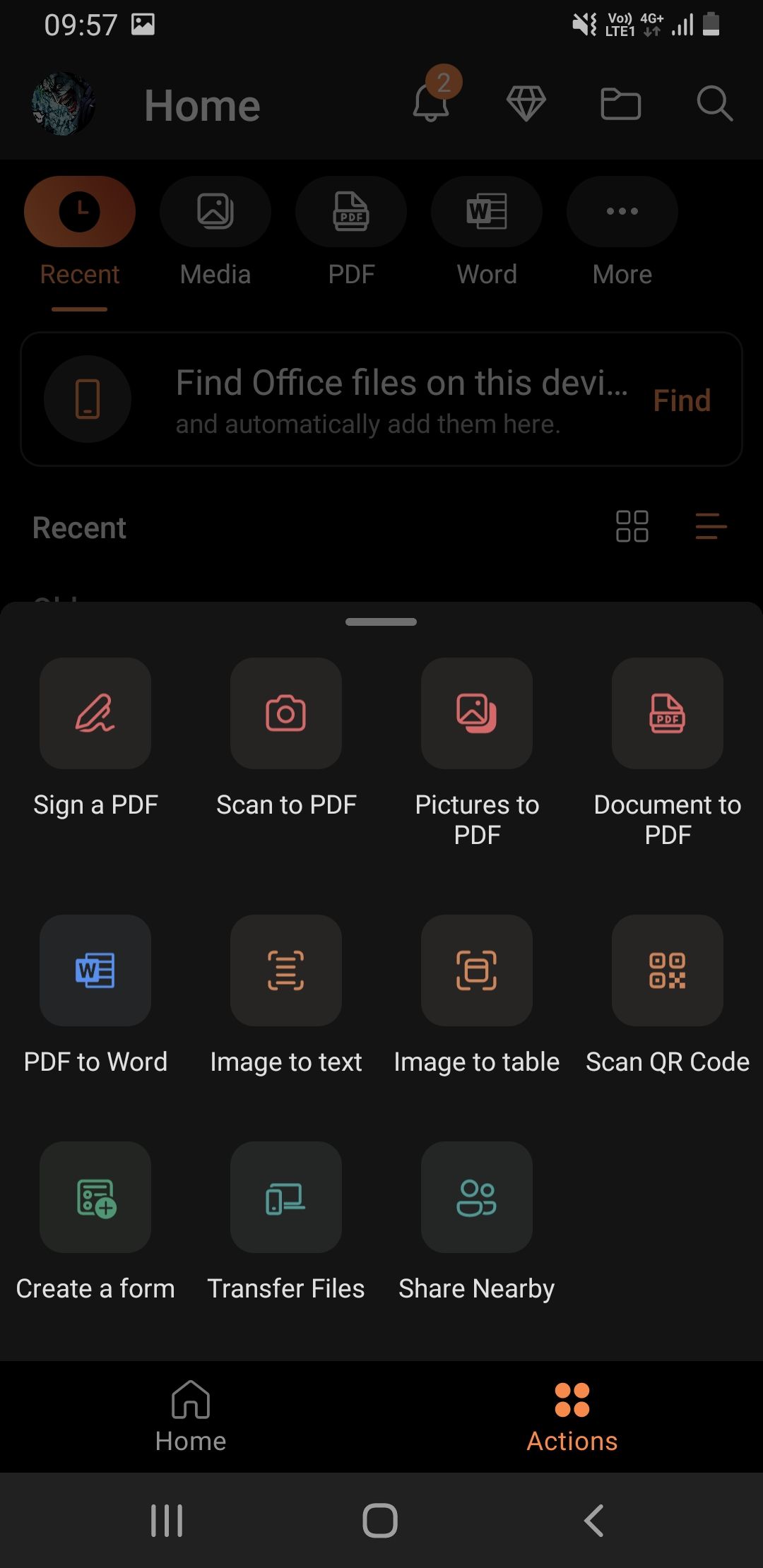The height and width of the screenshot is (1568, 763).
Task: Start Scan to PDF
Action: (286, 713)
